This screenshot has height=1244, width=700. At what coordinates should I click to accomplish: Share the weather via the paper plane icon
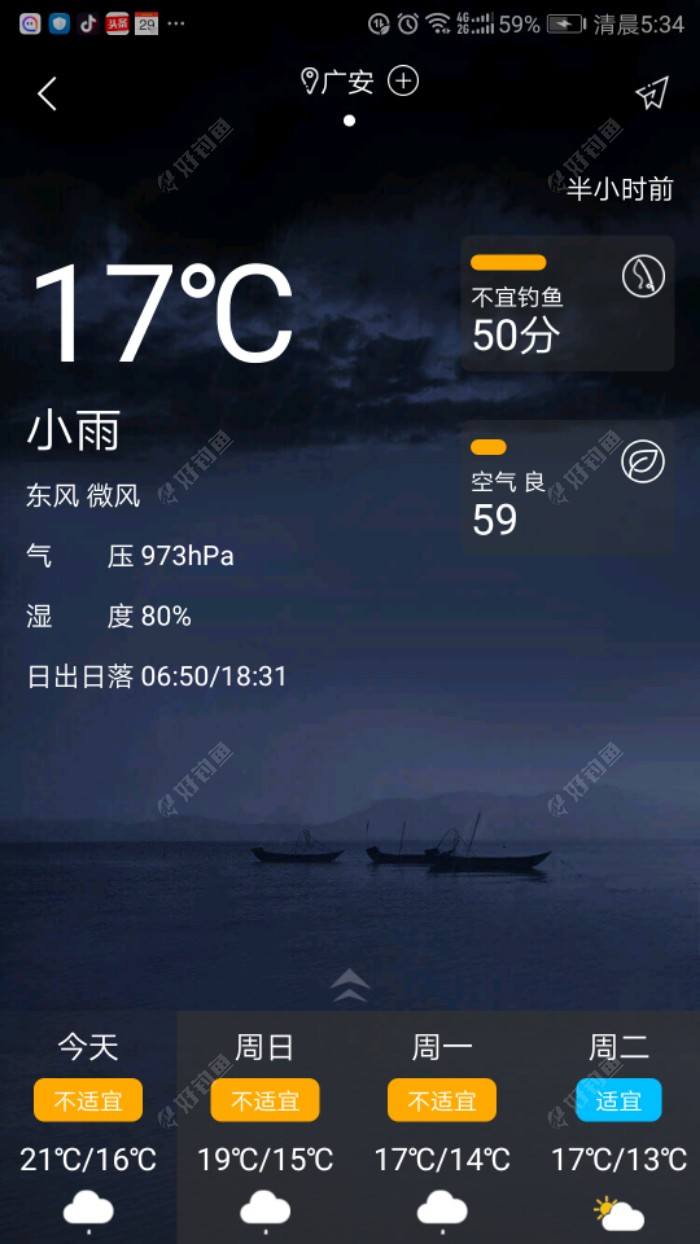point(651,94)
